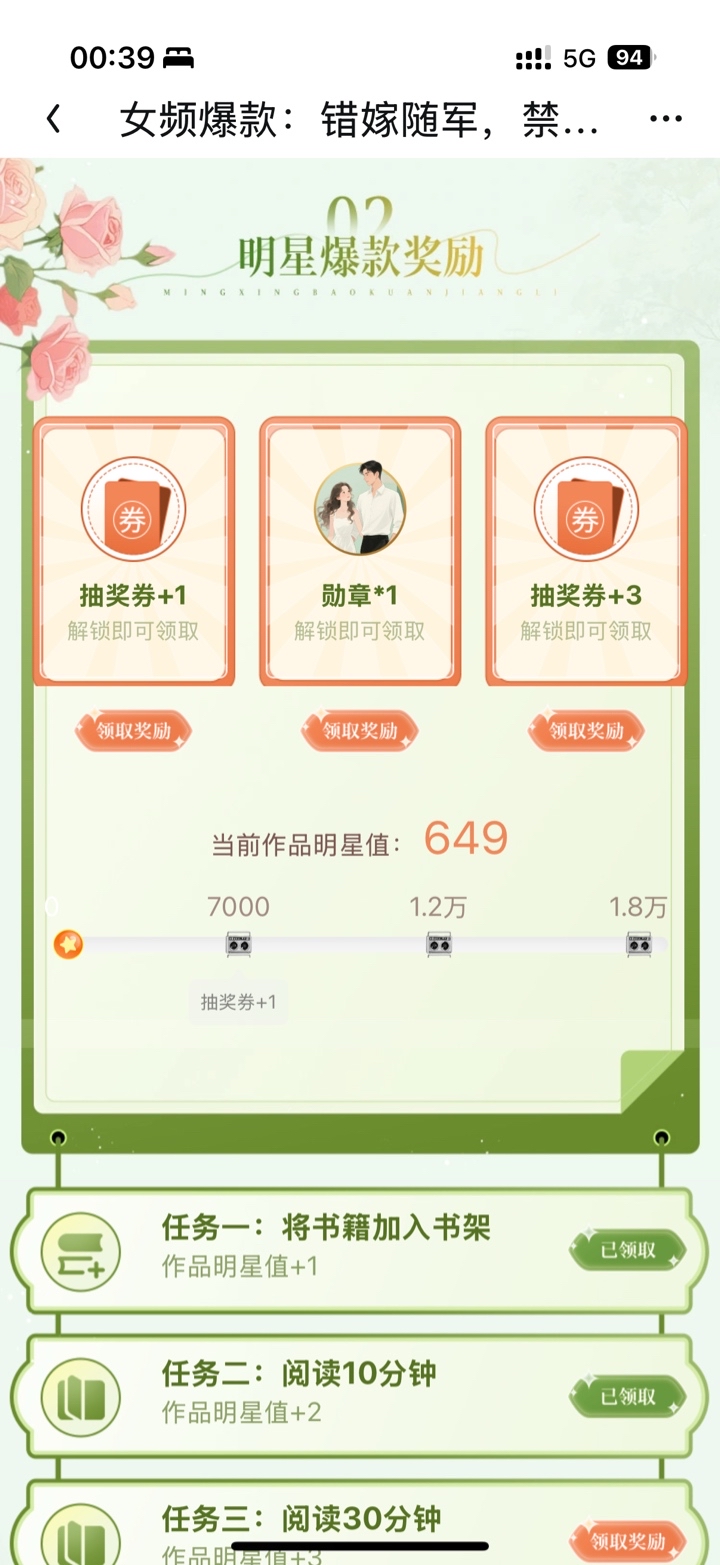This screenshot has height=1565, width=720.
Task: Open the three-dot overflow menu
Action: tap(666, 120)
